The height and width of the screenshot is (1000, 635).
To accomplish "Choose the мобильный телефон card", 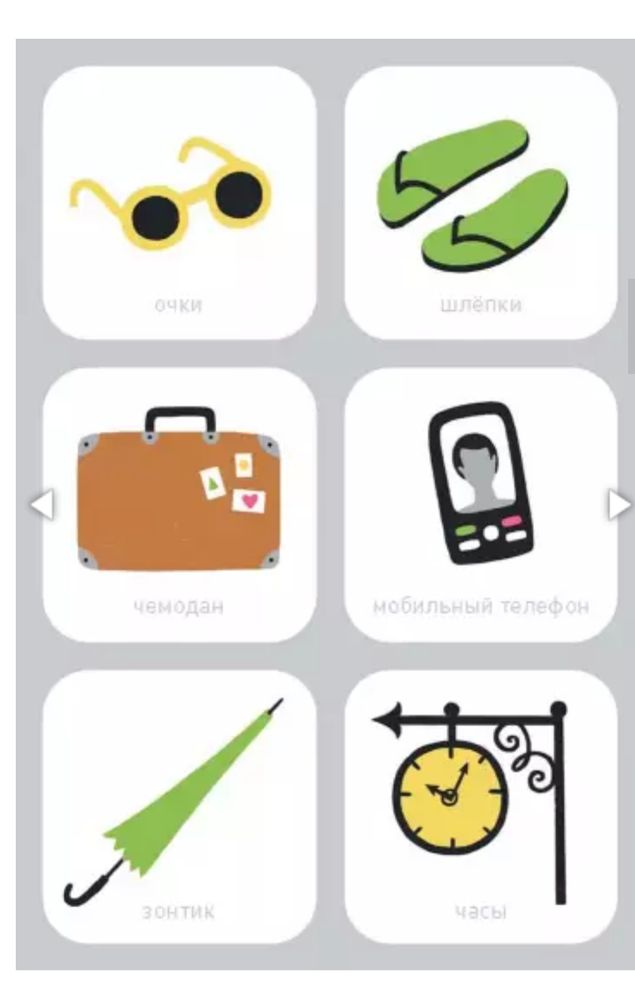I will (x=481, y=505).
